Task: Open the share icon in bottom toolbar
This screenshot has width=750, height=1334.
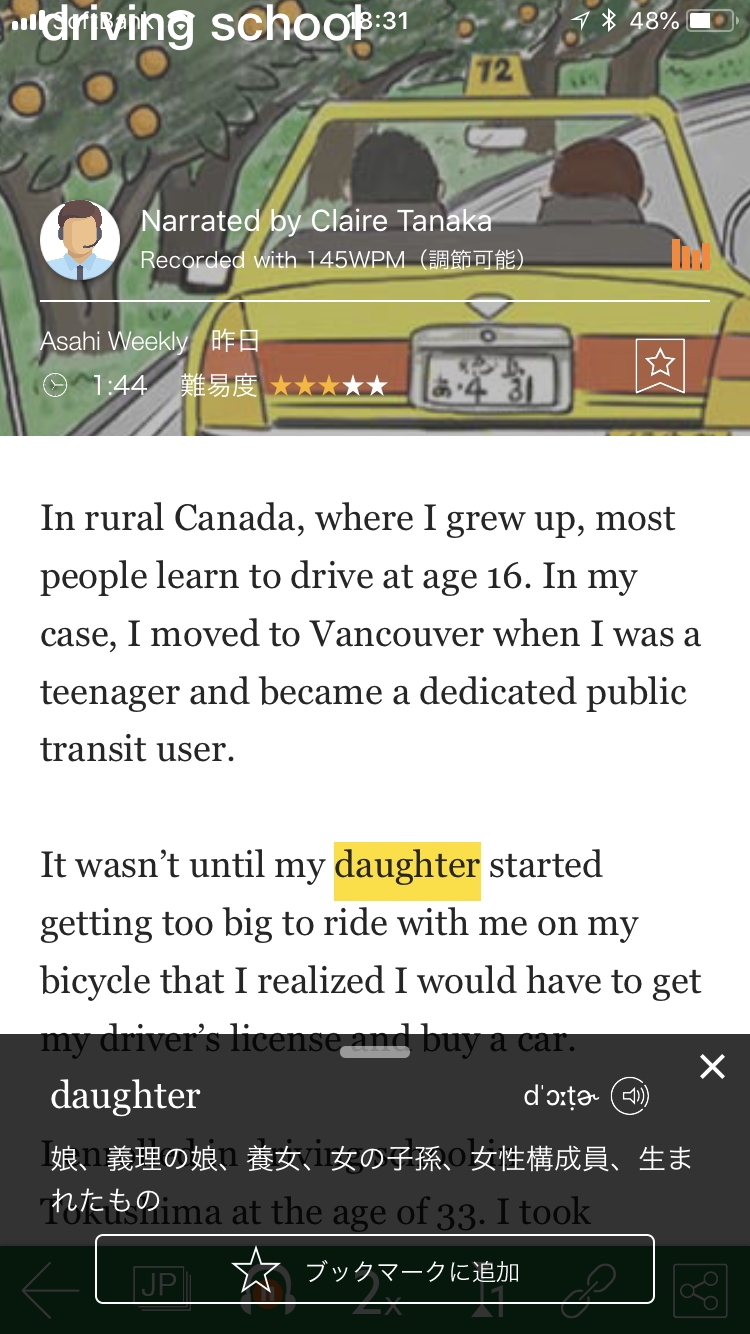Action: [x=700, y=1291]
